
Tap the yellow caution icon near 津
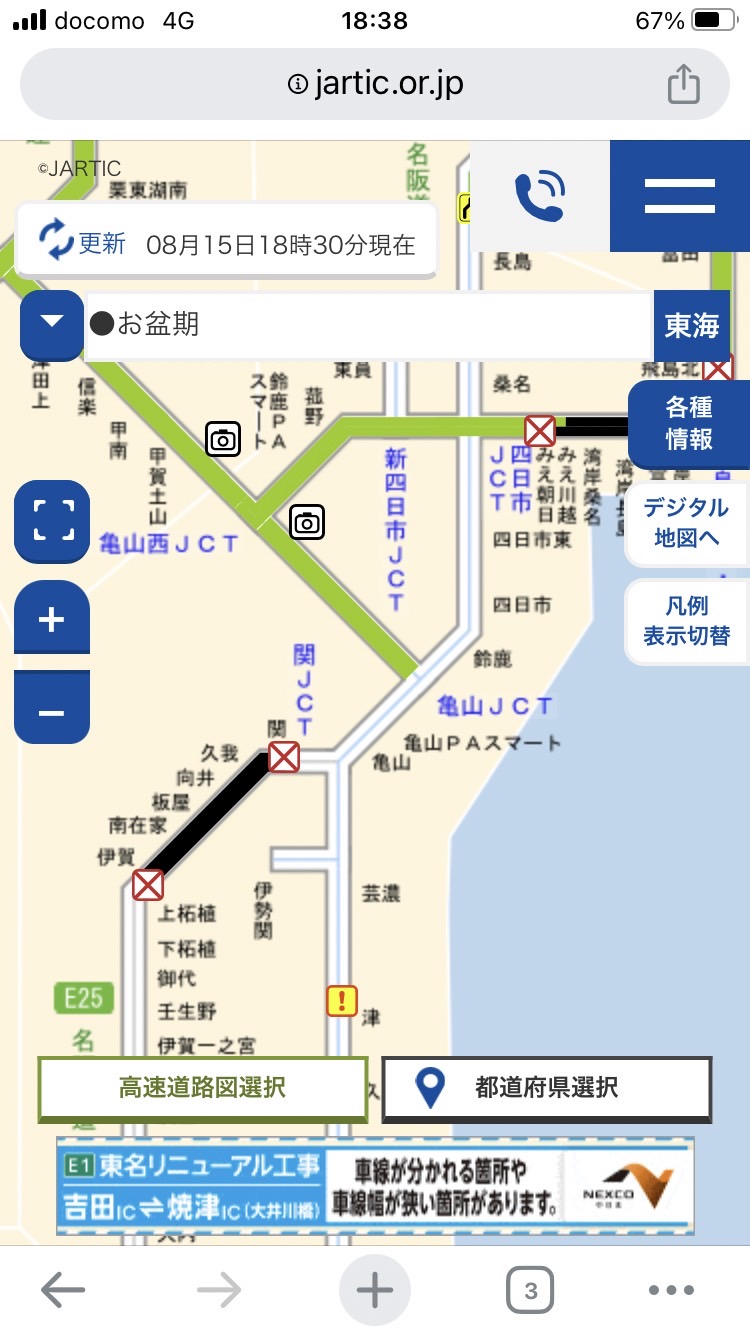[x=342, y=1000]
